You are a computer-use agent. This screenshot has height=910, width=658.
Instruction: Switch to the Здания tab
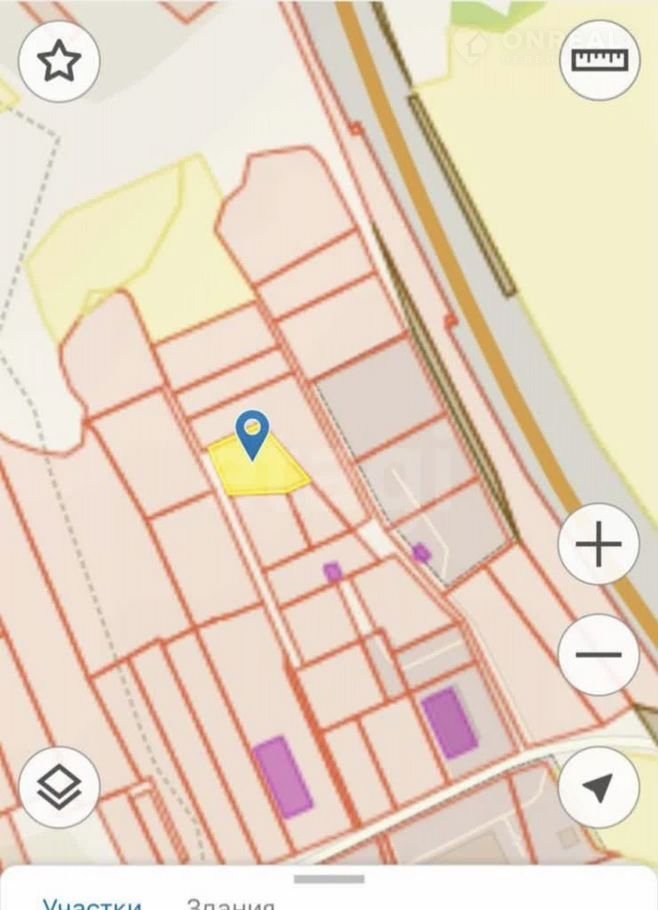coord(230,903)
